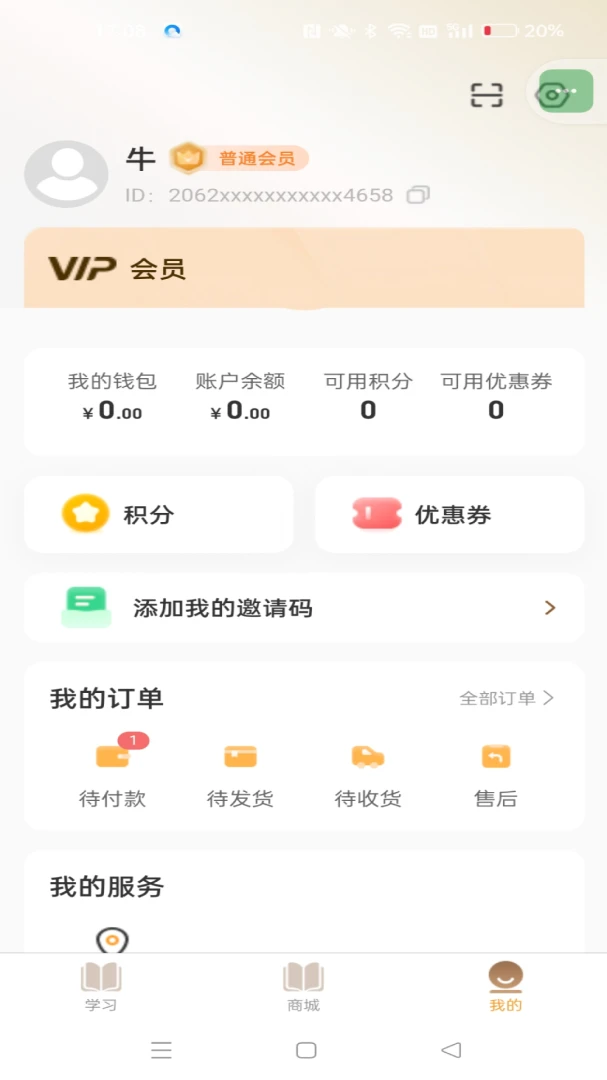
Task: Open 添加我的邀请码 row
Action: 304,608
